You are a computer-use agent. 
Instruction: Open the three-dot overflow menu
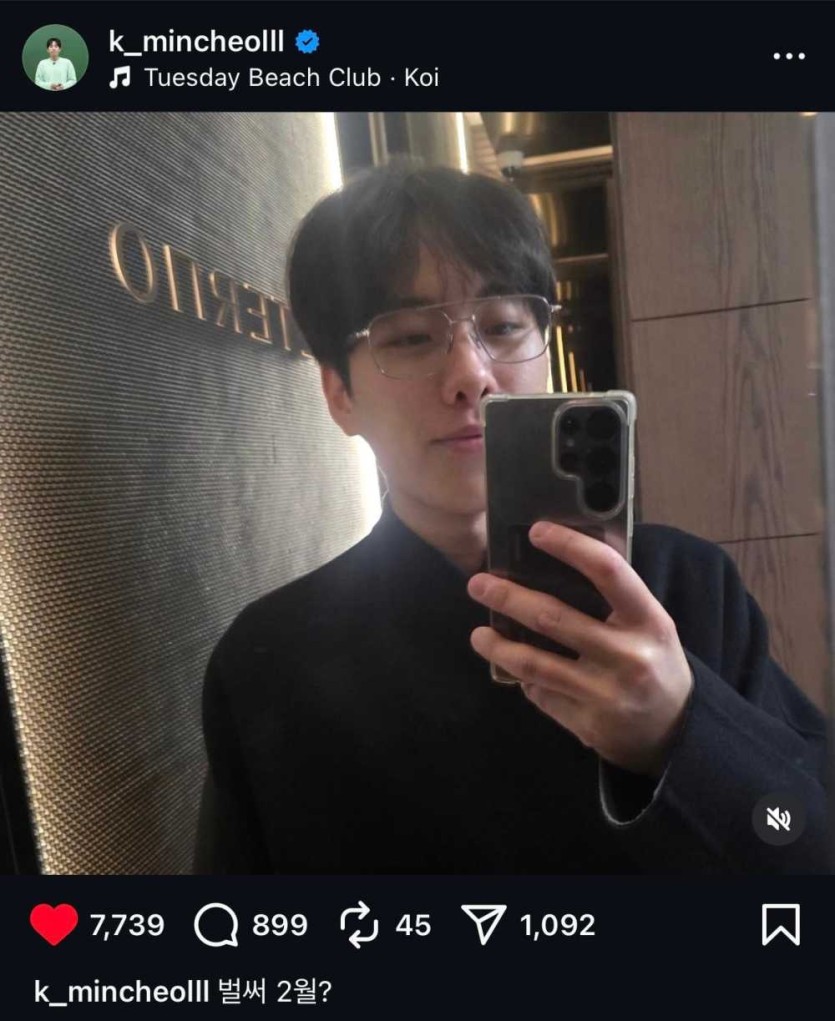coord(789,56)
